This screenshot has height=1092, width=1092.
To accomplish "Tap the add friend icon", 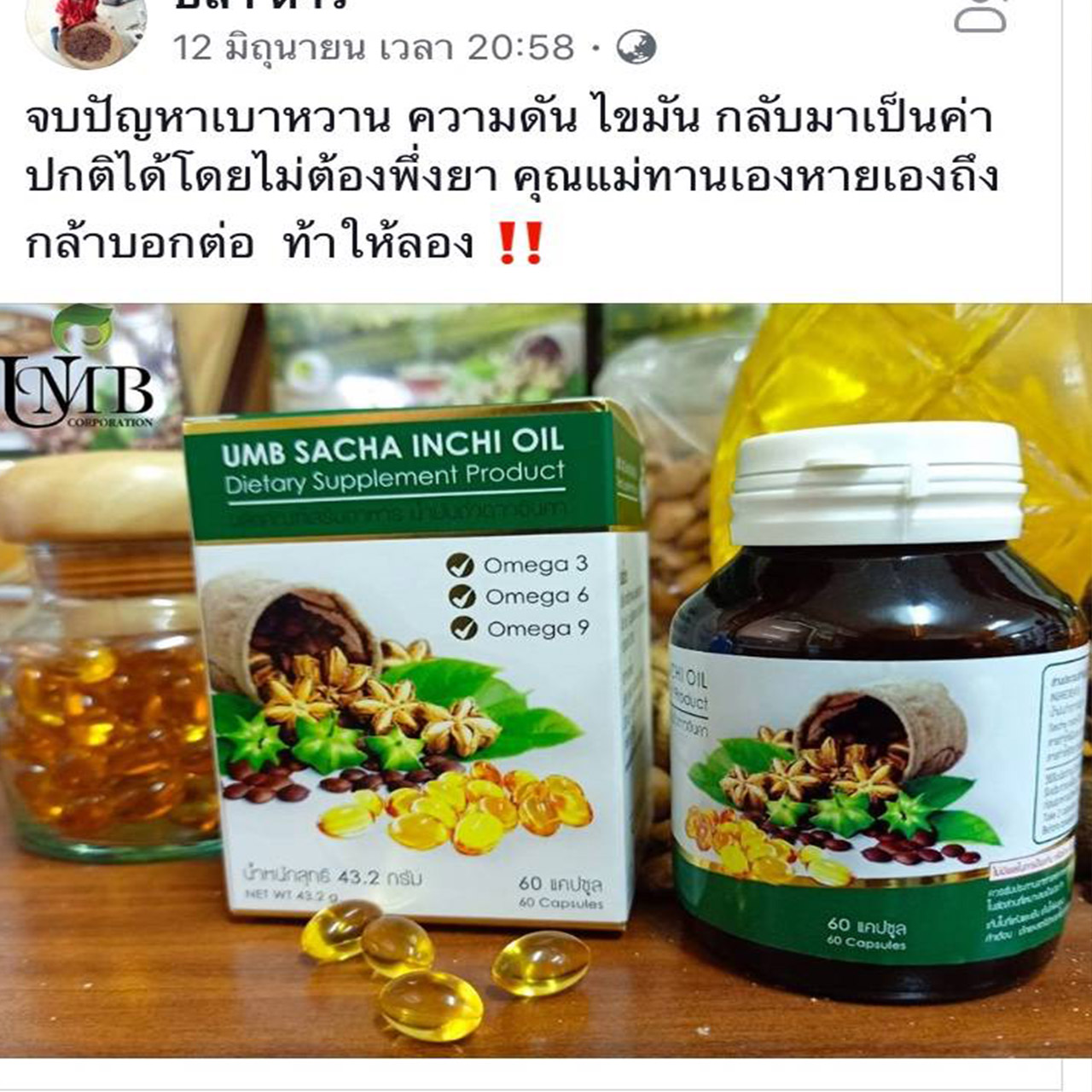I will 992,17.
